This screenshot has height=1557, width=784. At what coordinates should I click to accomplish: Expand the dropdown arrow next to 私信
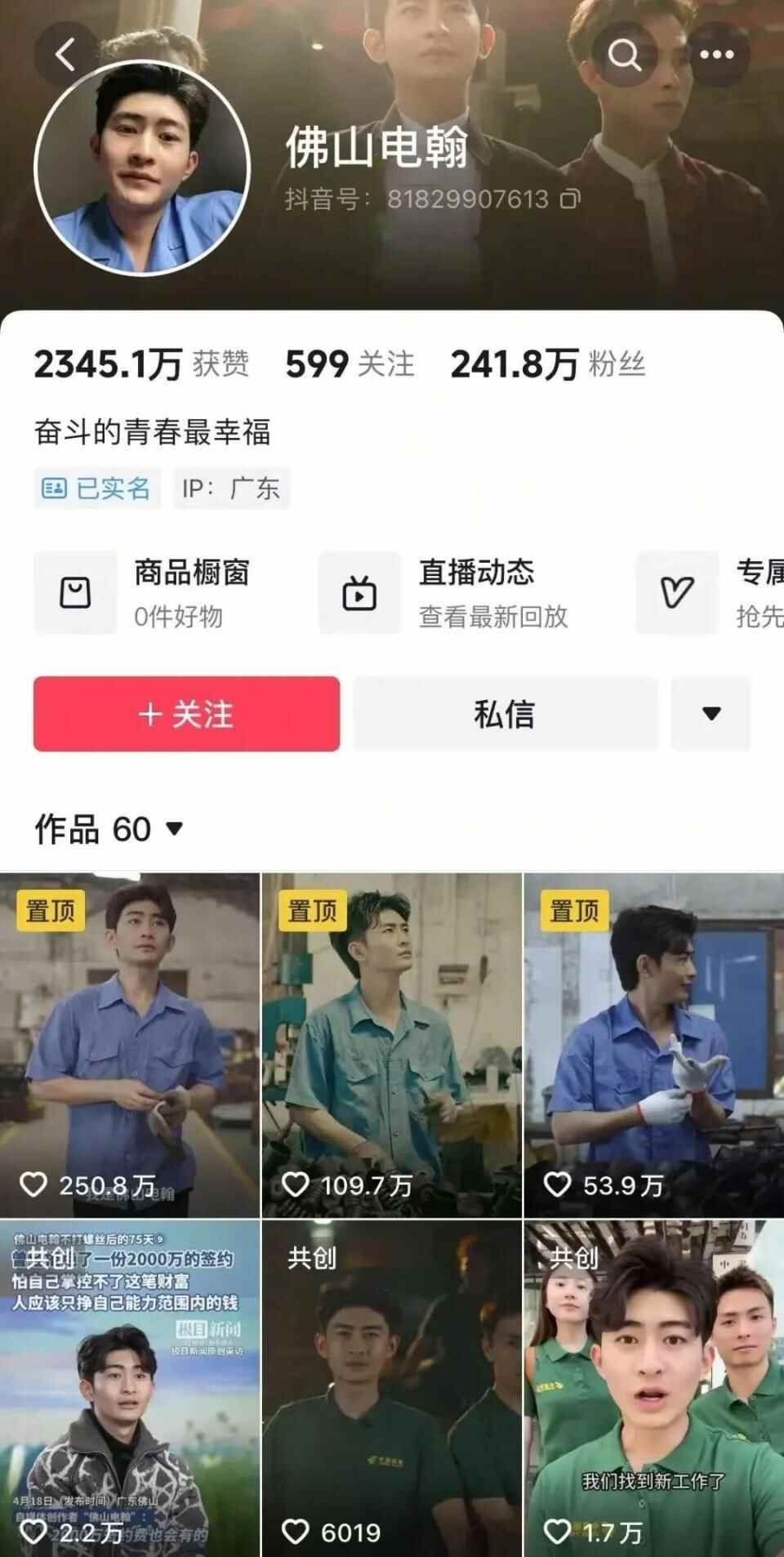click(710, 714)
